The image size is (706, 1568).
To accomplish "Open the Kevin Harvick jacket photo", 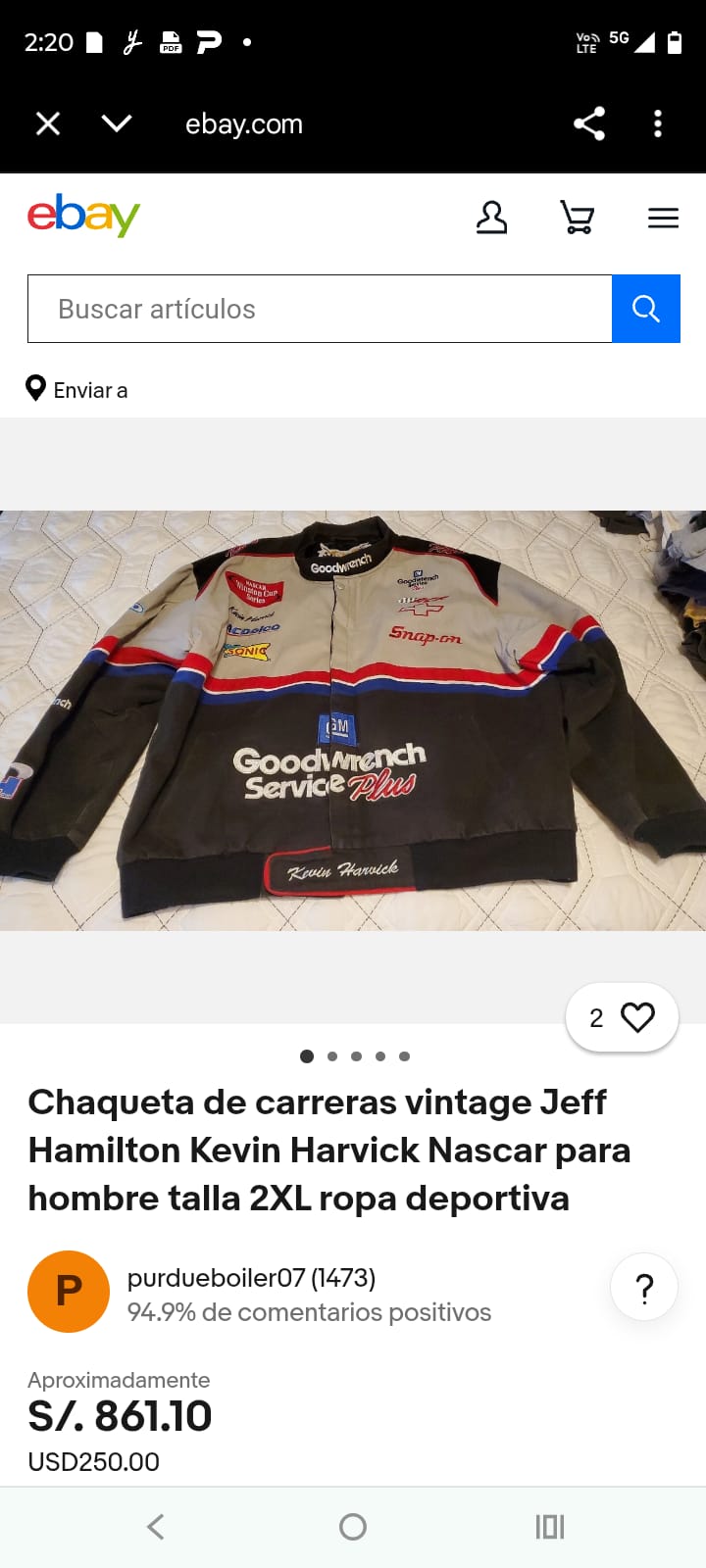I will click(353, 720).
